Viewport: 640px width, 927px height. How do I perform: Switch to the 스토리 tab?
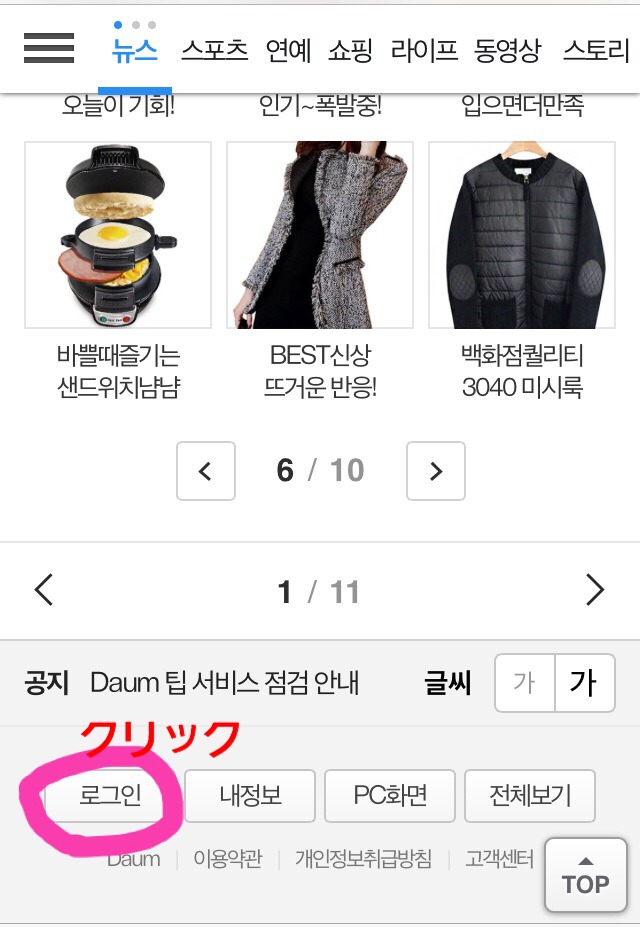click(x=596, y=50)
